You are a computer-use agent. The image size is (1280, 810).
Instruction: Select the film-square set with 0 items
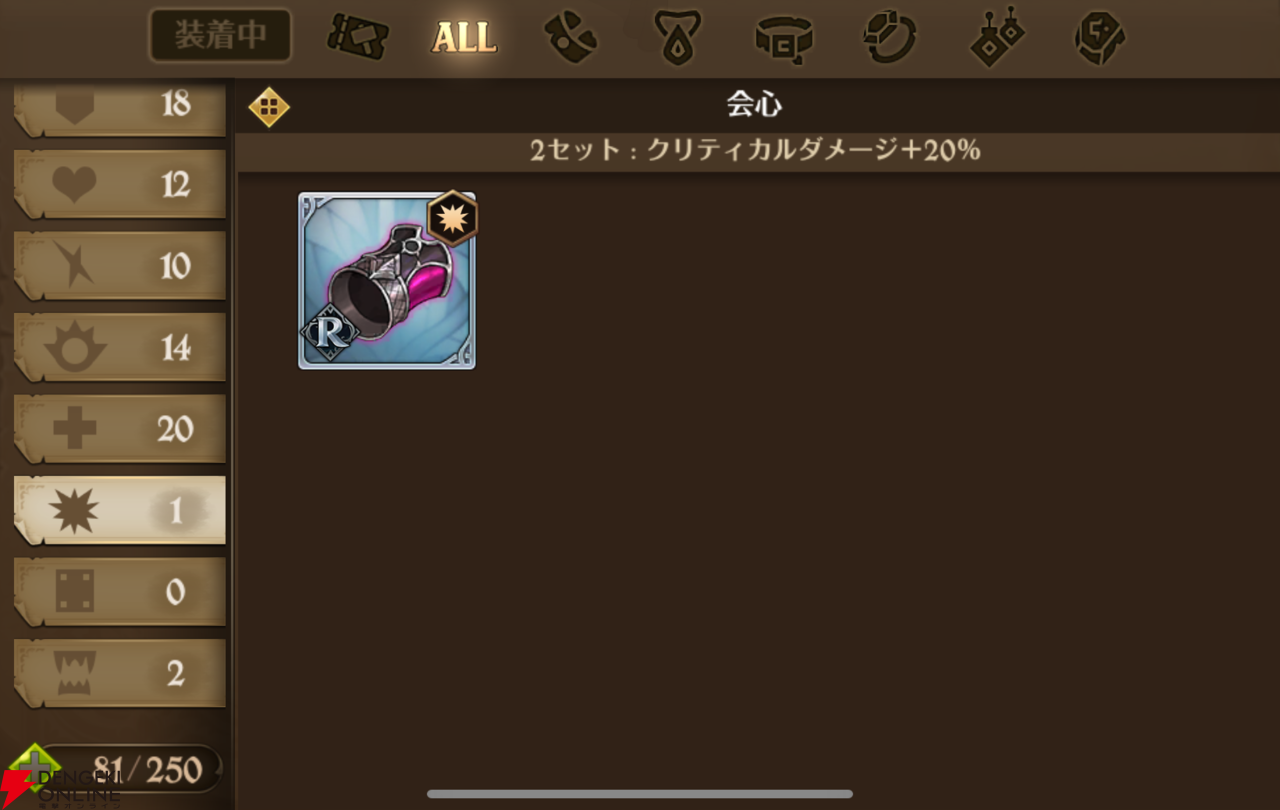120,592
